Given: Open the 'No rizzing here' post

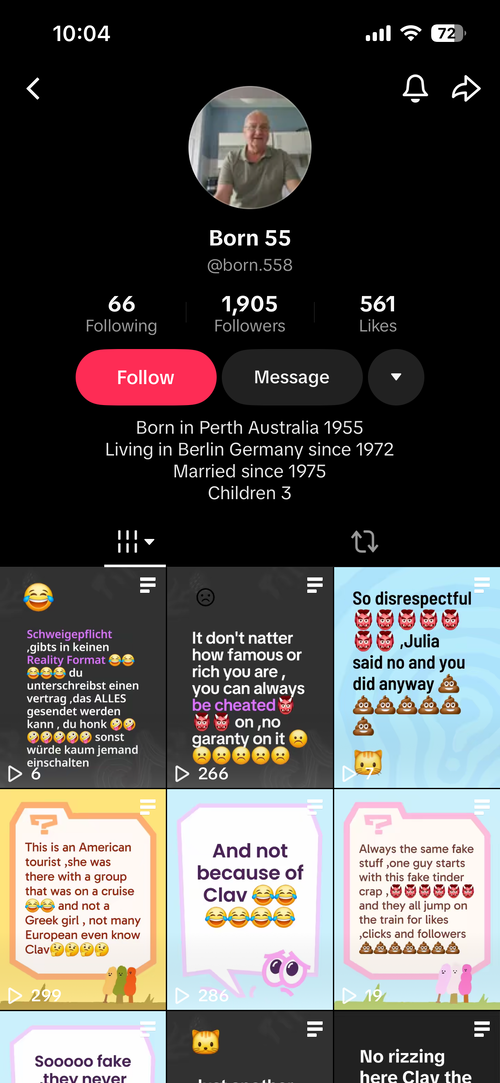Looking at the screenshot, I should [417, 1048].
